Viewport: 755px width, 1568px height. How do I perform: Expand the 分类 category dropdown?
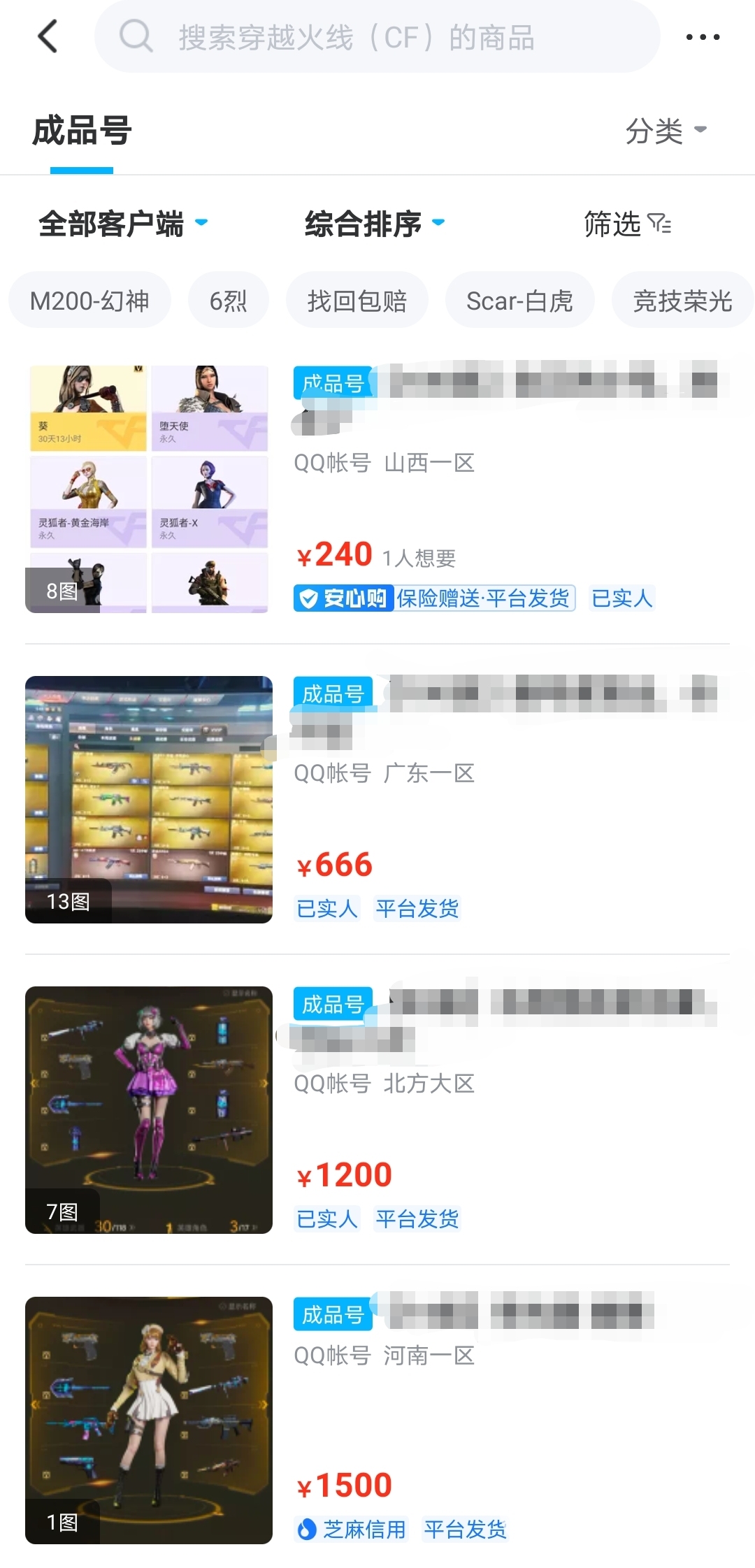click(x=666, y=131)
